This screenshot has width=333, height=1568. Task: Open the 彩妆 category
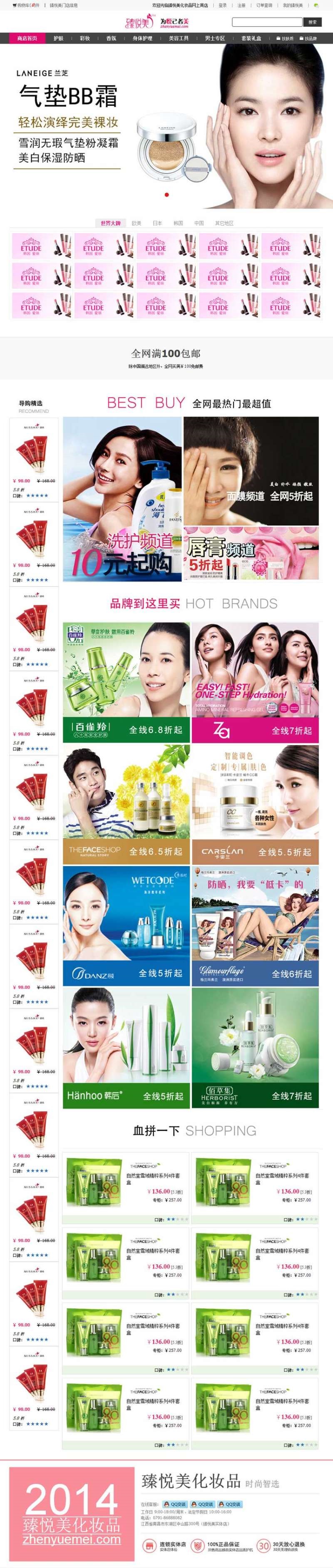[x=84, y=38]
